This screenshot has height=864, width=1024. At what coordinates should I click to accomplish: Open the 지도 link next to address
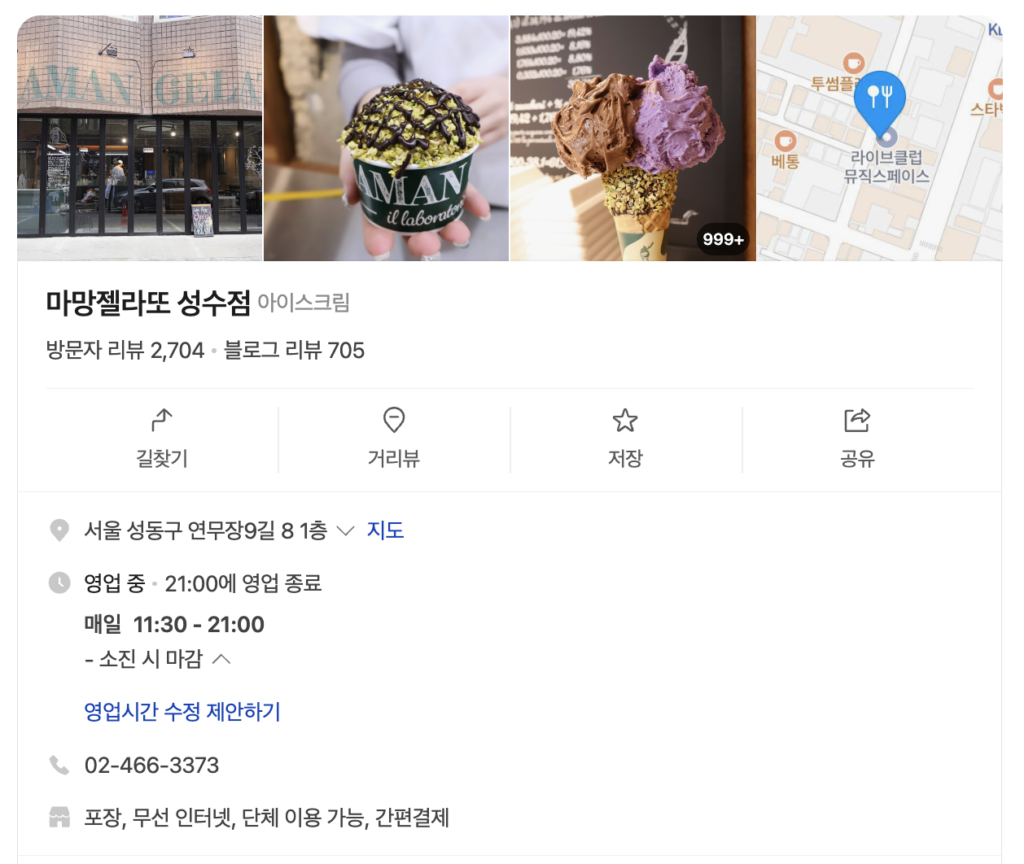pos(385,531)
